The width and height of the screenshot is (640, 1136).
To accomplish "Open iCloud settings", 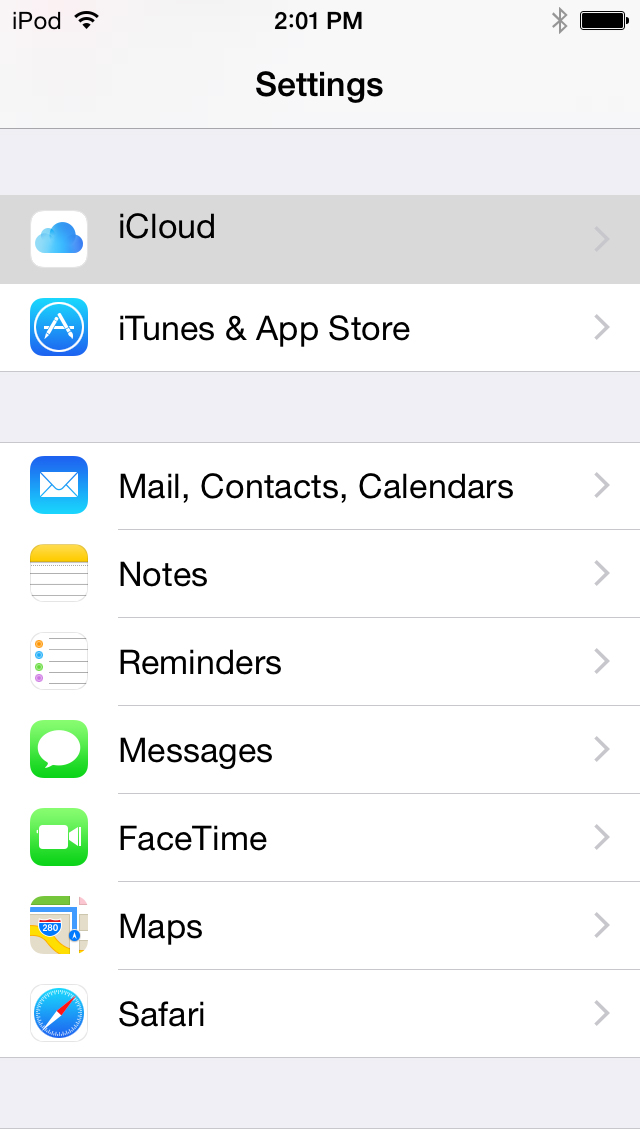I will coord(320,239).
